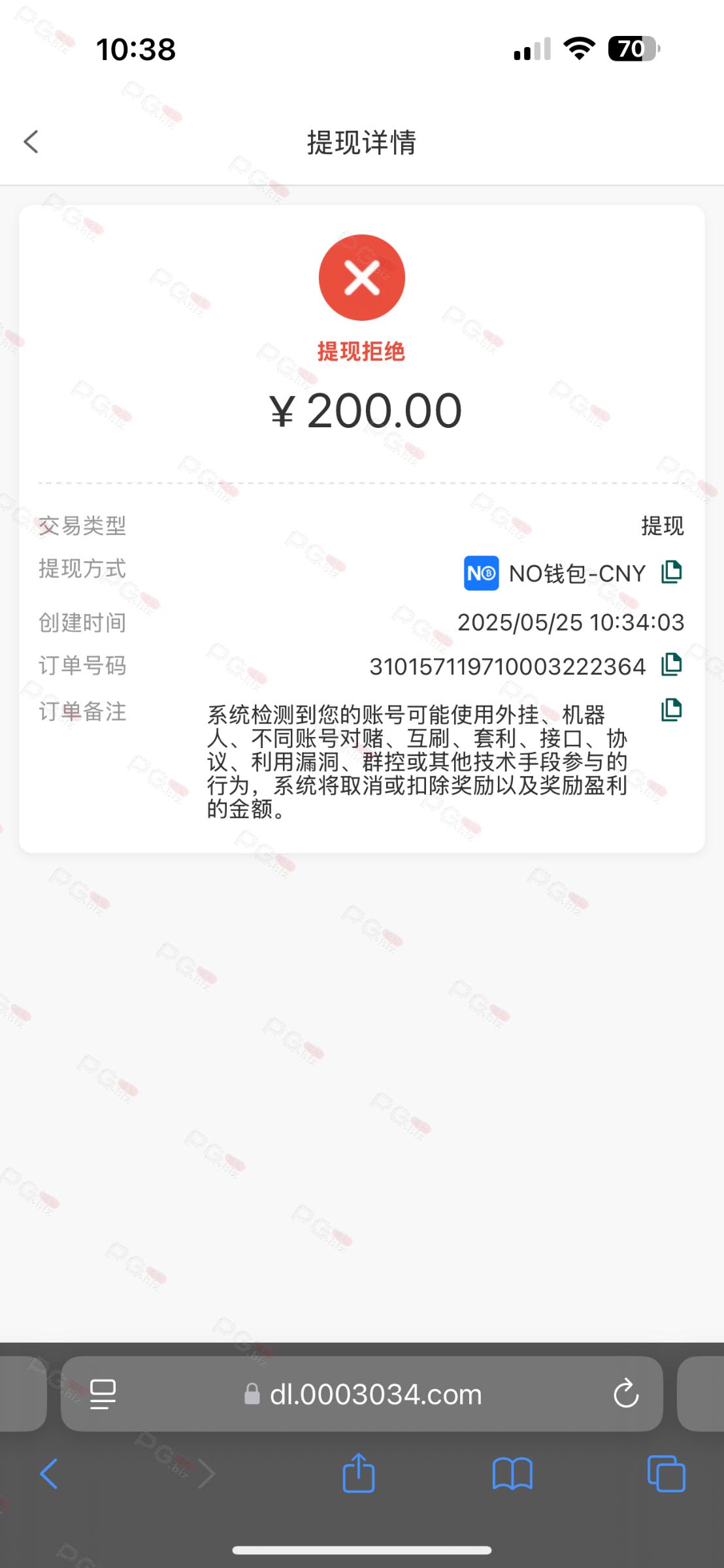The height and width of the screenshot is (1568, 724).
Task: Open Safari page settings menu icon
Action: pos(103,1394)
